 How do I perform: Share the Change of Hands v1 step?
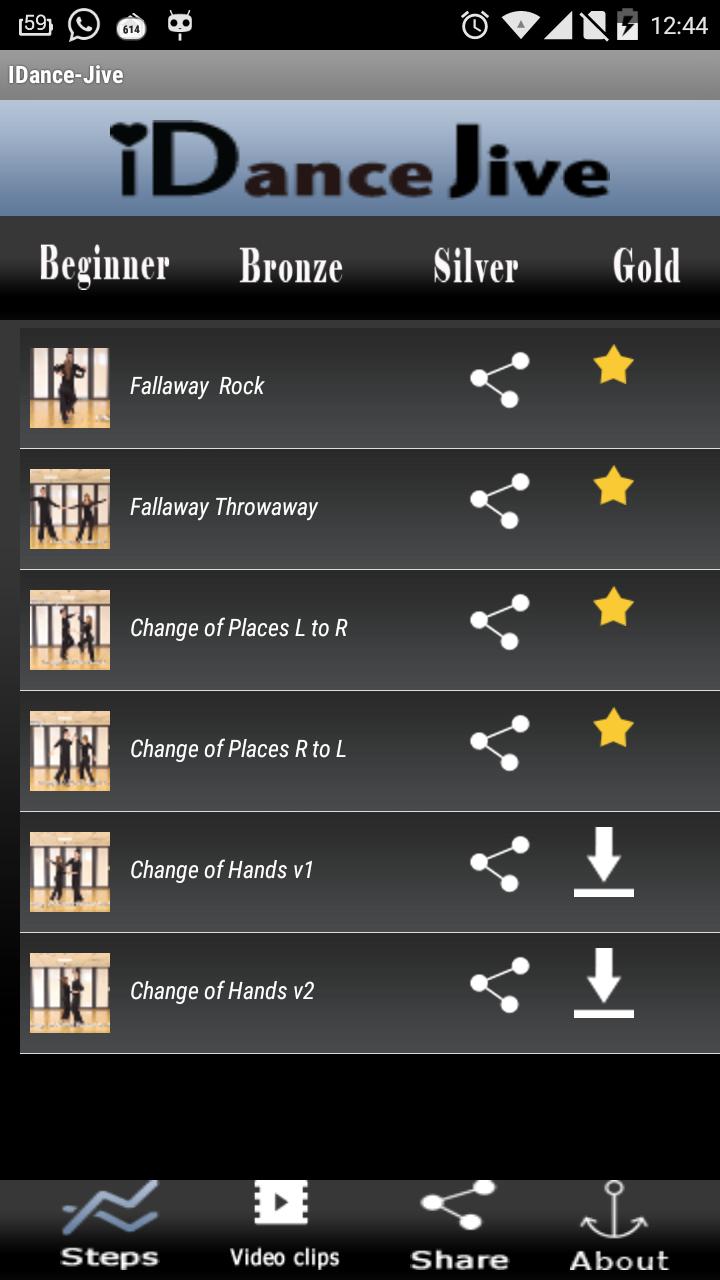pos(499,864)
